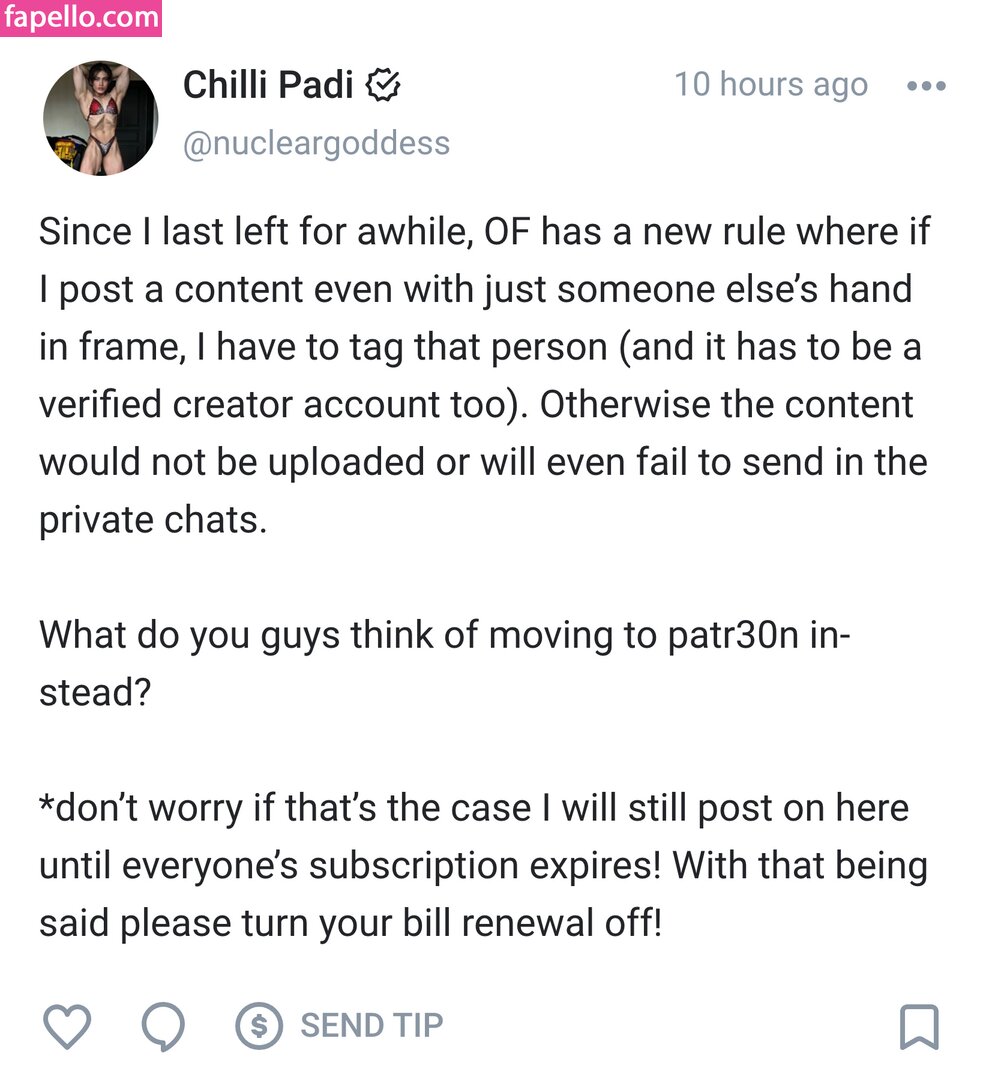Screen dimensions: 989x1080
Task: Open the post's three-dot overflow menu
Action: point(926,86)
